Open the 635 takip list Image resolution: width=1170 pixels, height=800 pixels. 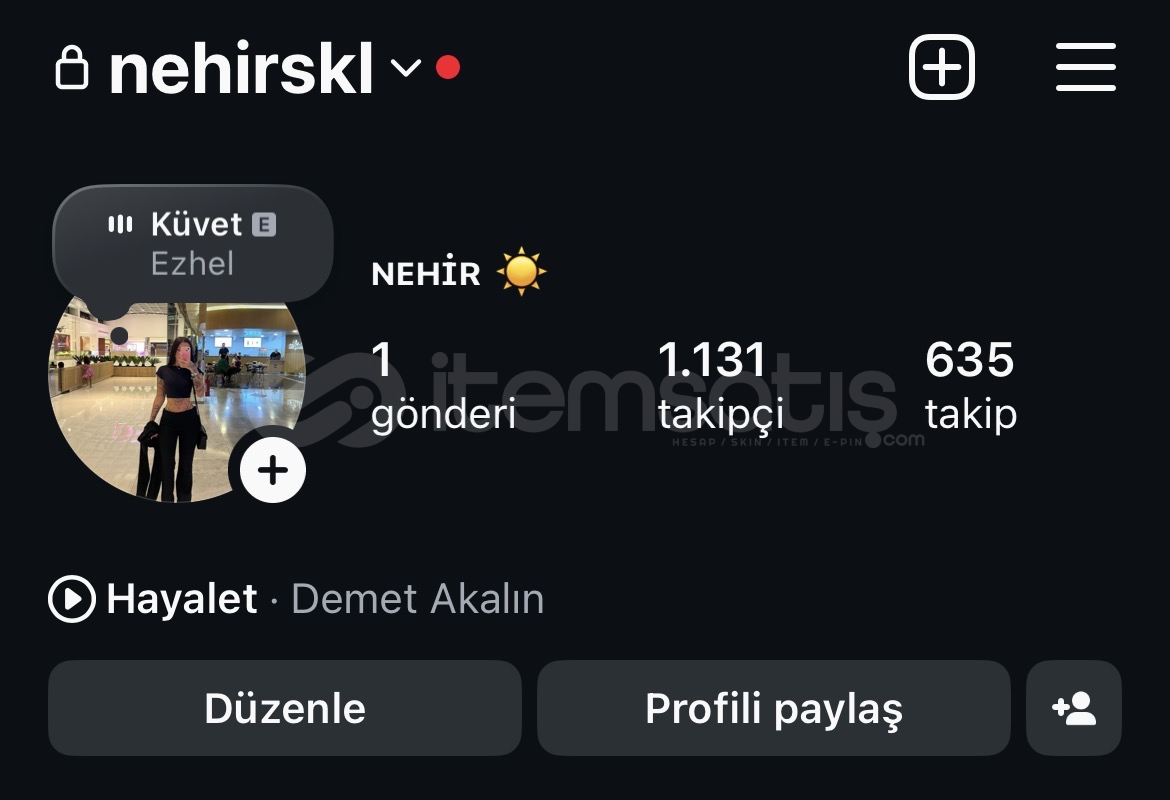tap(970, 385)
